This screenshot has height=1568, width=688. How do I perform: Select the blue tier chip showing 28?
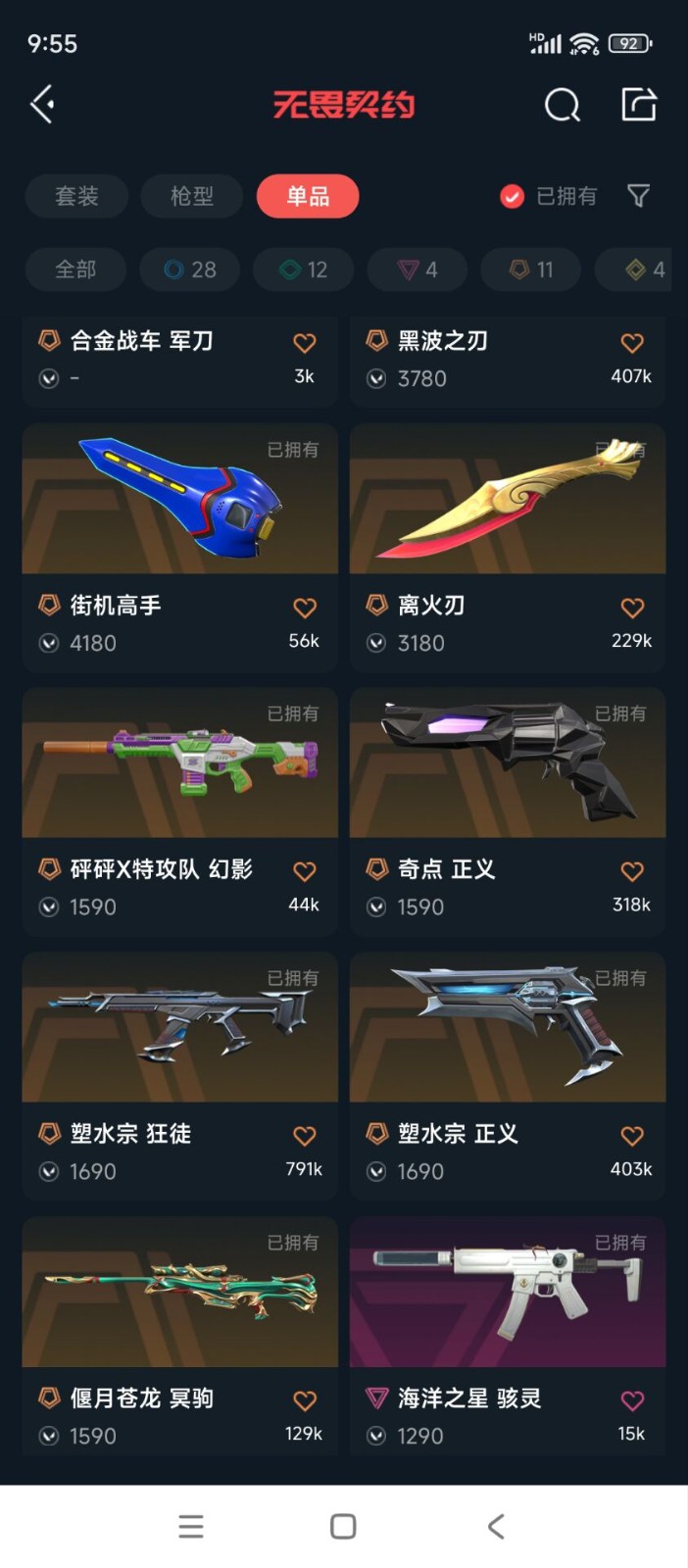click(x=190, y=269)
